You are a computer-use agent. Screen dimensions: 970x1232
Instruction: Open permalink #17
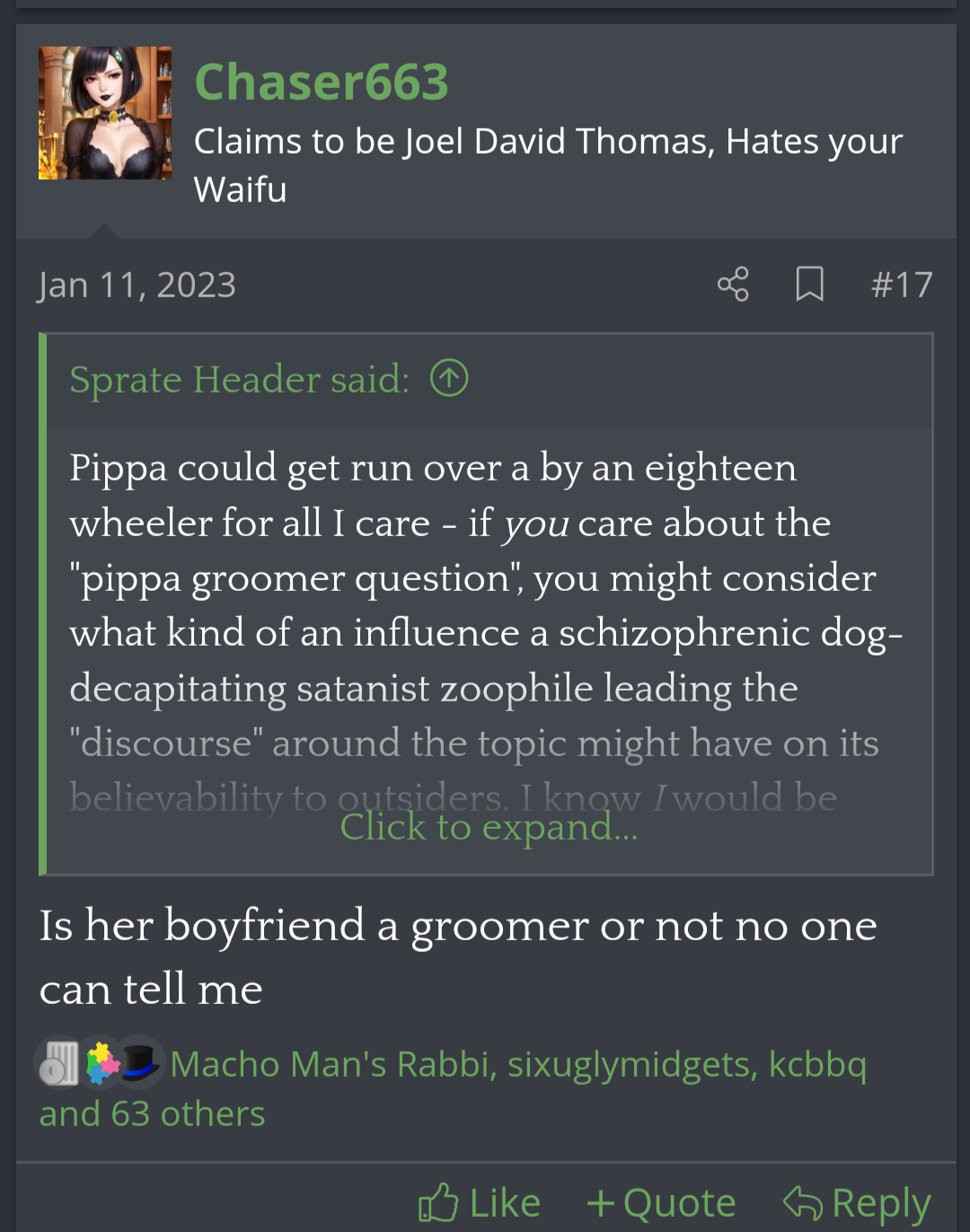pos(902,286)
